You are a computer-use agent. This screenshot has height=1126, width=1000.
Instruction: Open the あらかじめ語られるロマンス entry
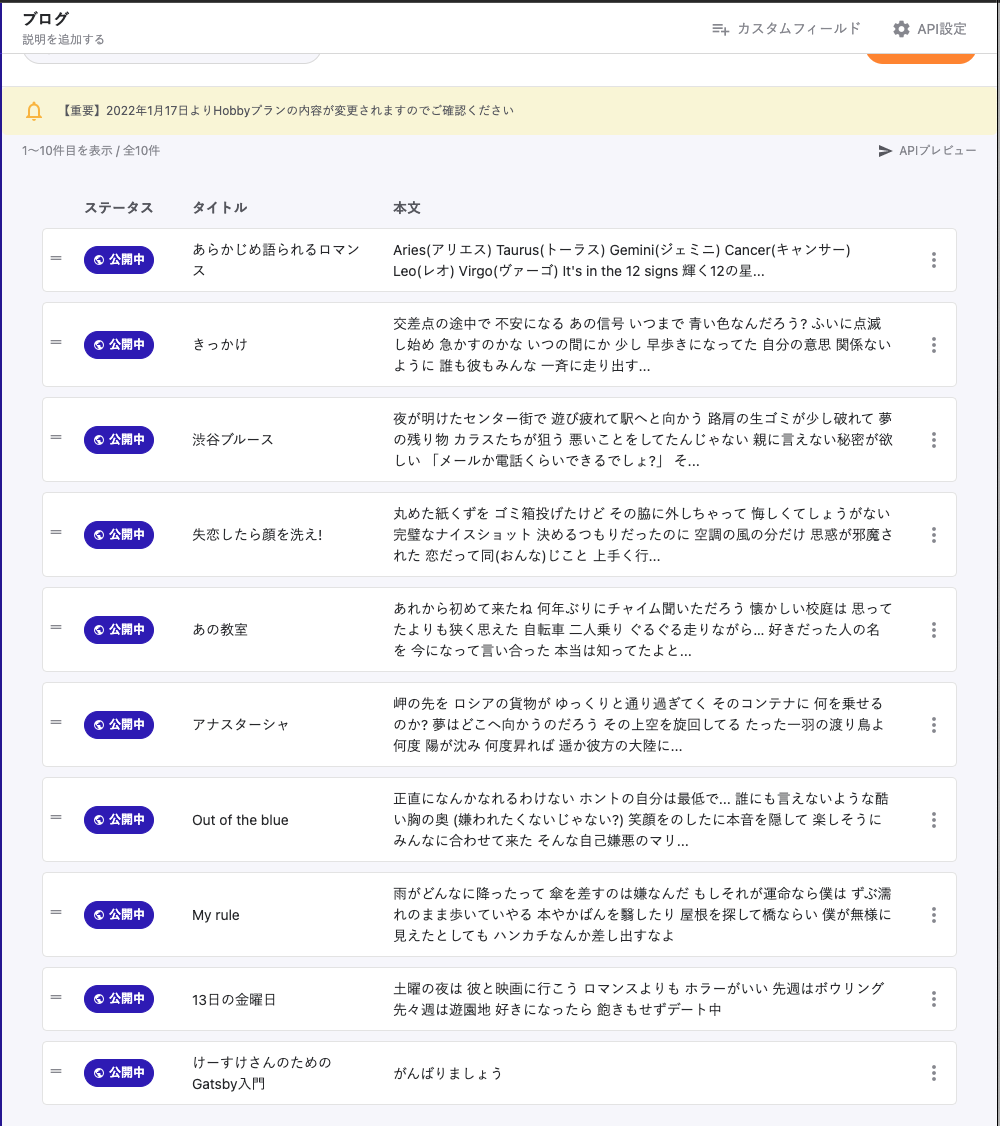(276, 260)
